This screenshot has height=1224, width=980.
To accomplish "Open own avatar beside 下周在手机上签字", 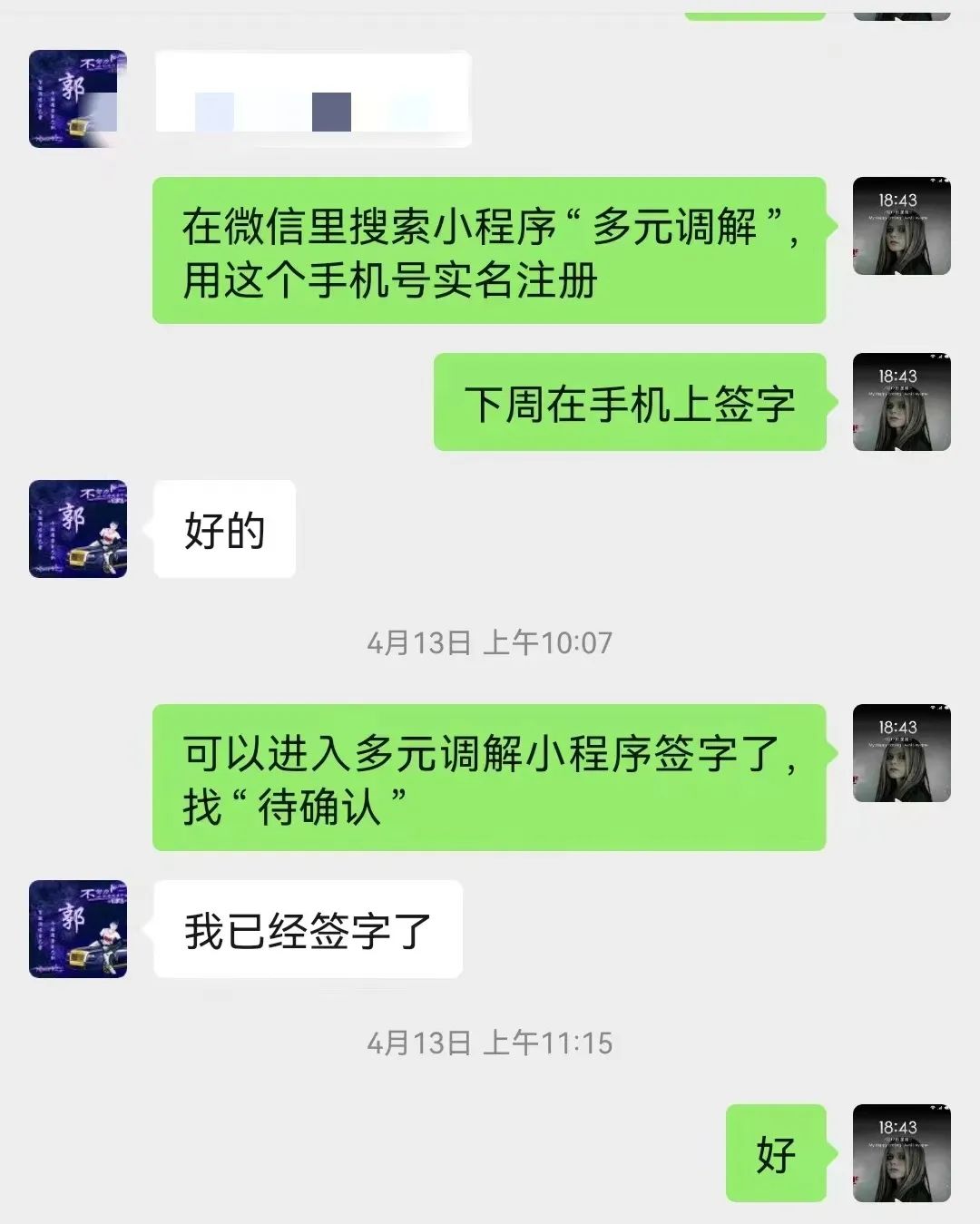I will [x=901, y=402].
